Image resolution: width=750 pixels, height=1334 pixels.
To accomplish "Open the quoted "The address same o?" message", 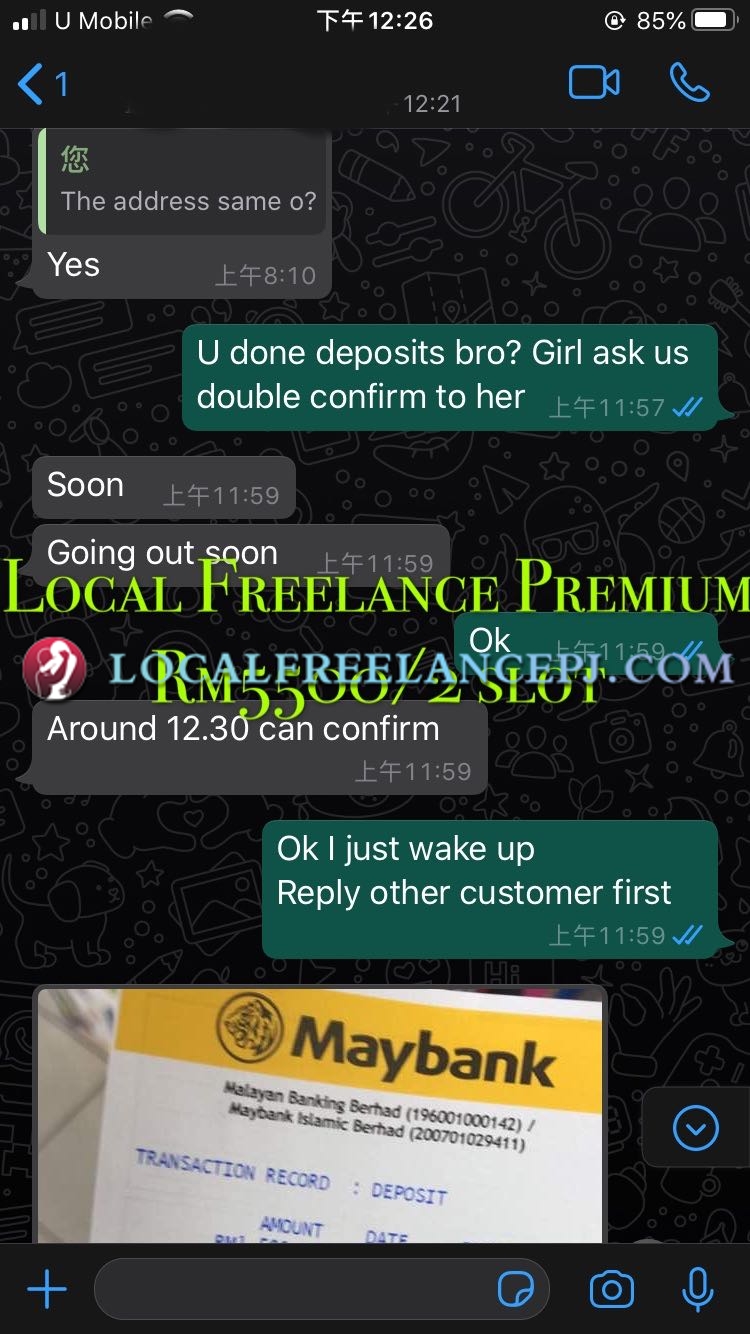I will [x=182, y=182].
